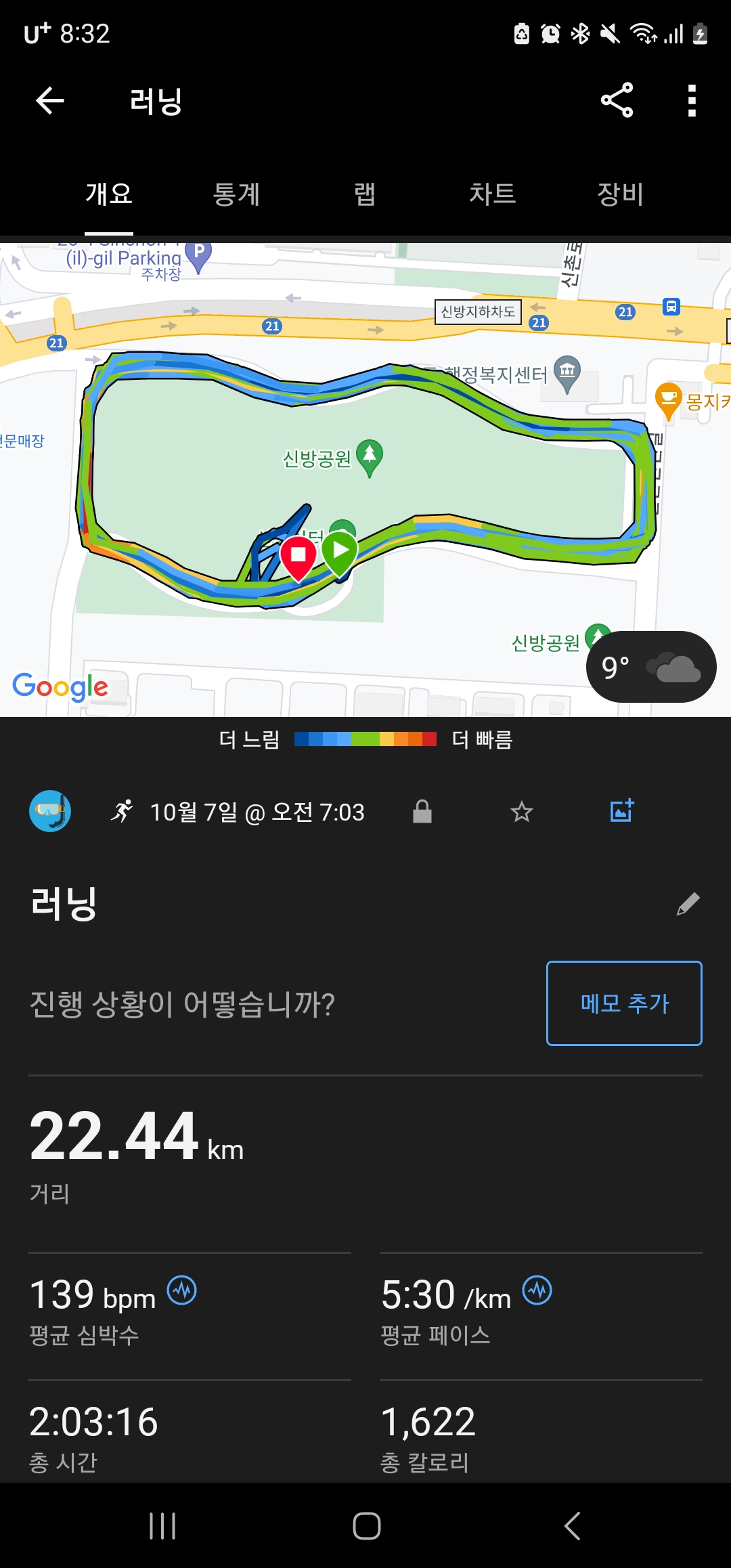The image size is (731, 1568).
Task: Open recent apps from the navigation bar
Action: 162,1526
